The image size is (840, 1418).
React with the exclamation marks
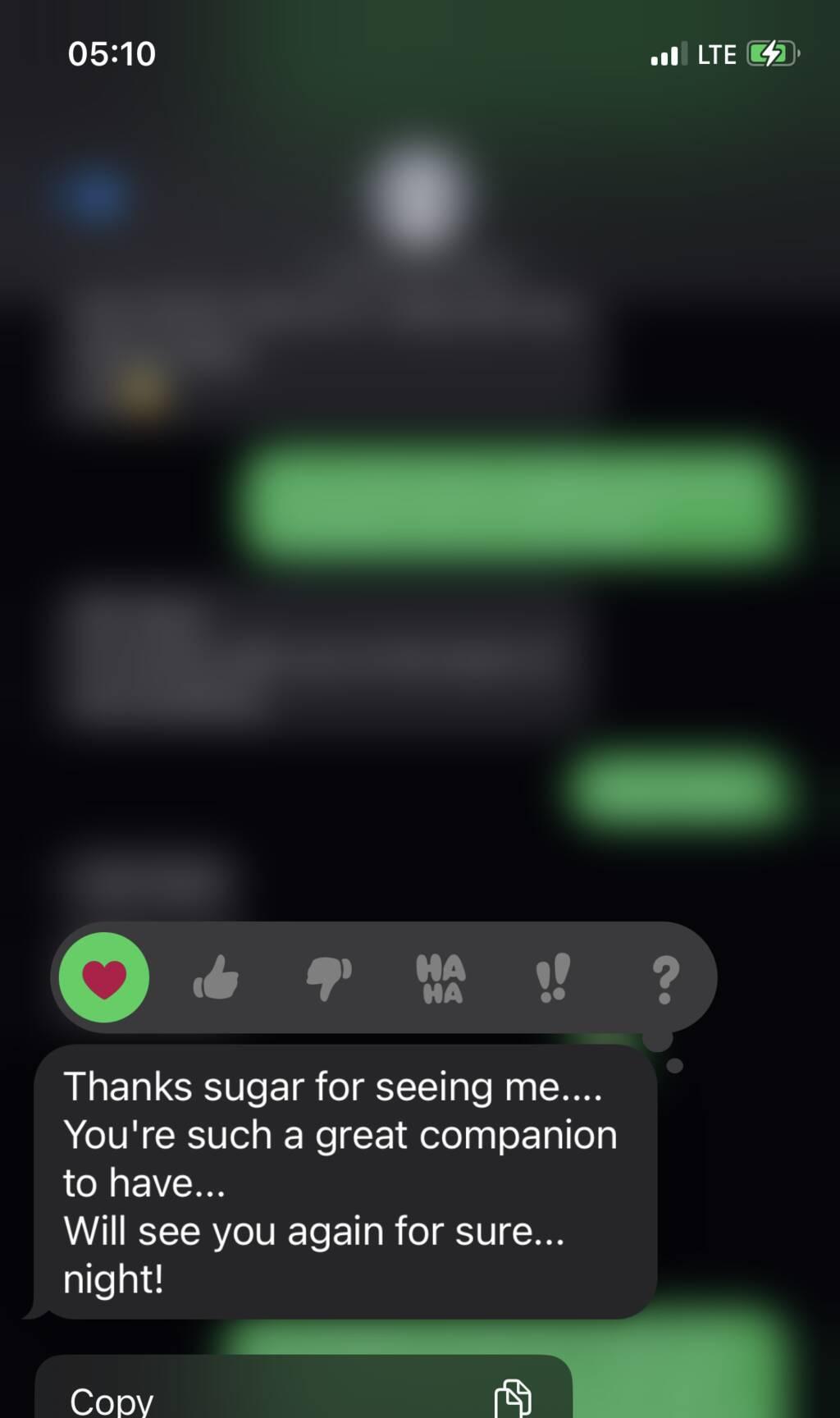pyautogui.click(x=552, y=977)
